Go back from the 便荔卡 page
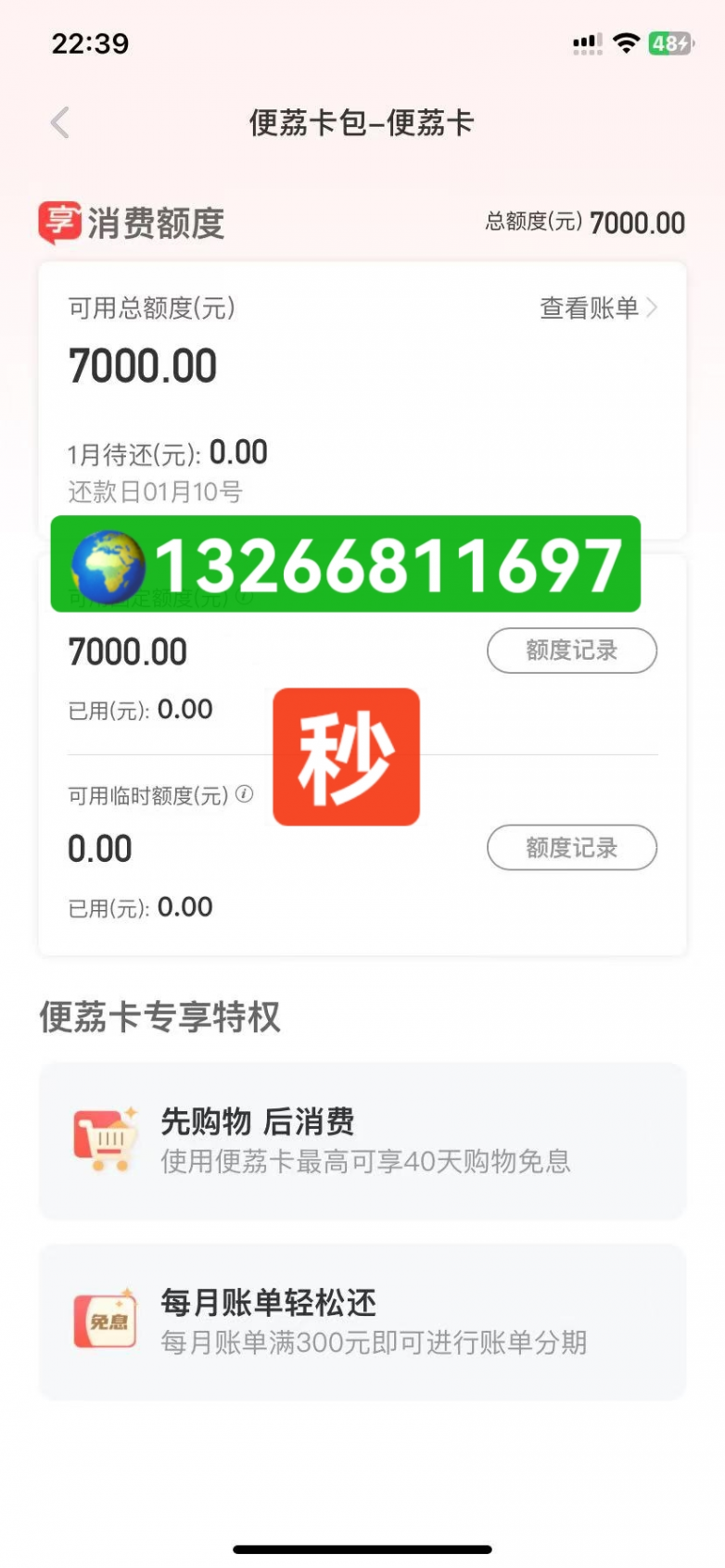725x1568 pixels. click(60, 122)
